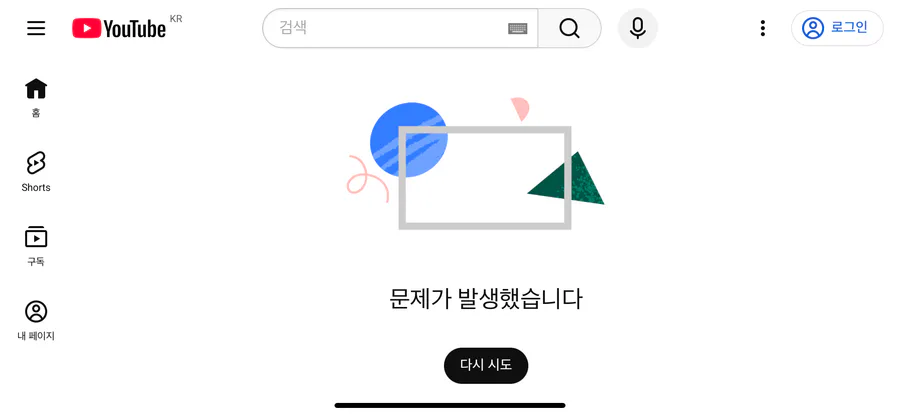Switch to the Shorts tab
The width and height of the screenshot is (900, 416).
click(x=36, y=171)
